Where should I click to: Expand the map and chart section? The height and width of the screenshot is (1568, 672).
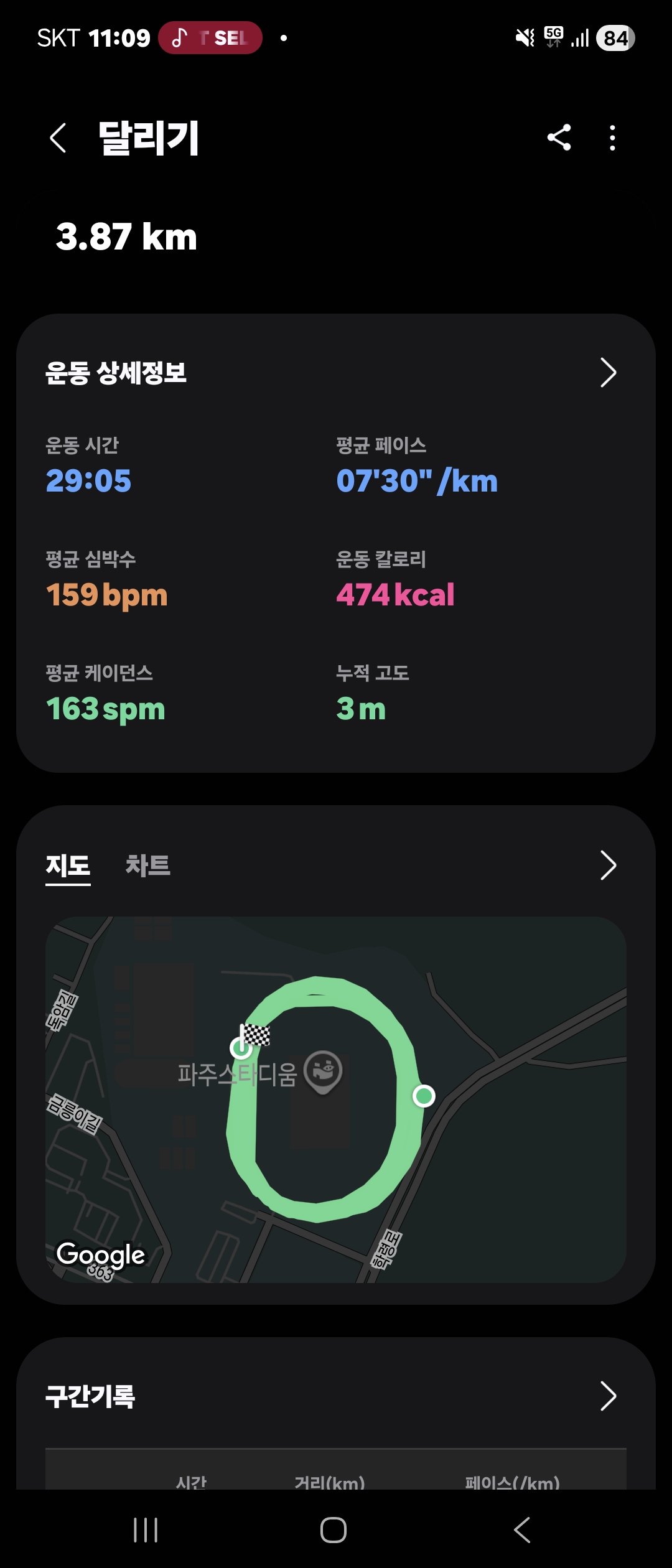tap(608, 866)
